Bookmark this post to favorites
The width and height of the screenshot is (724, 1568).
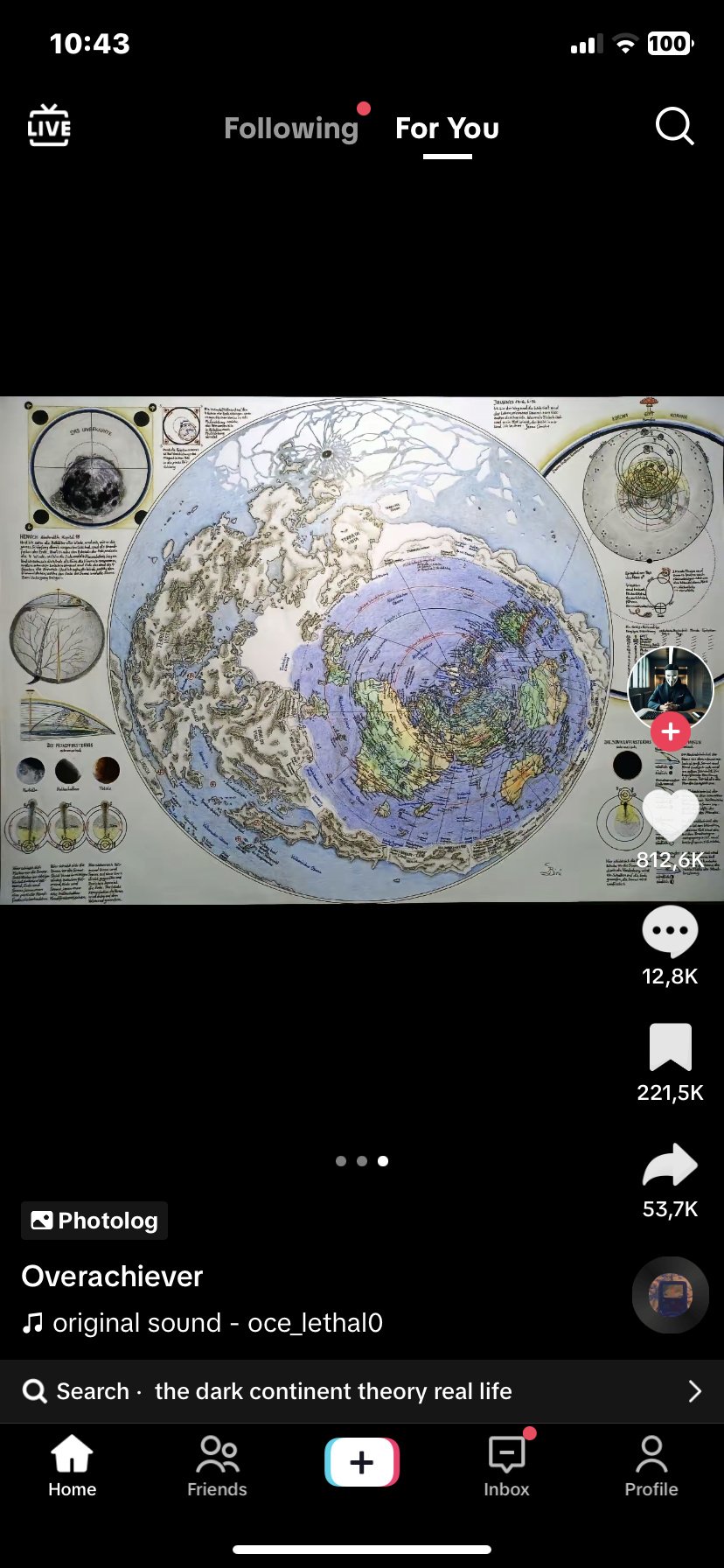point(670,1047)
